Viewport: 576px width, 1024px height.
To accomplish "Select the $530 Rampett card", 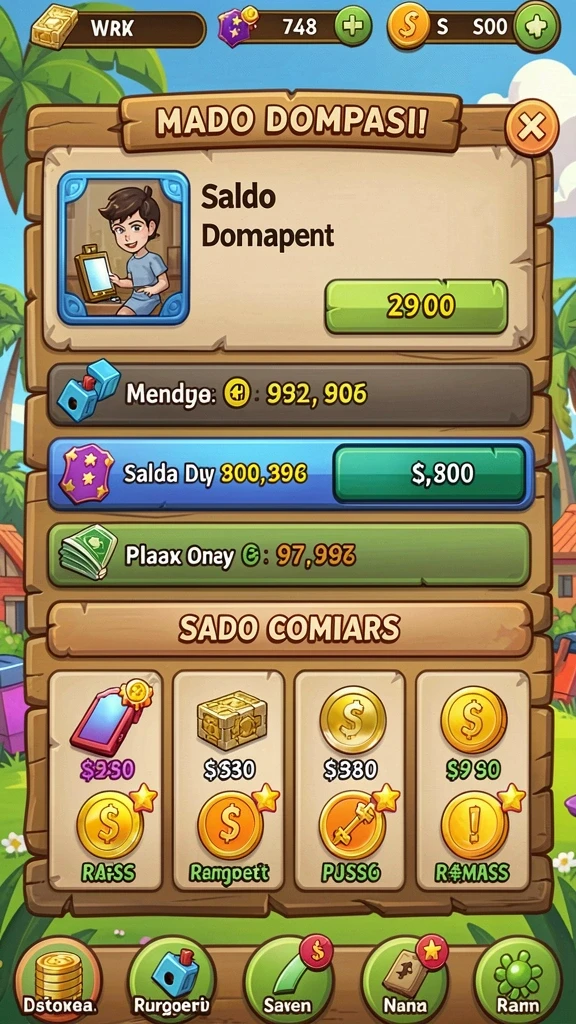I will [229, 780].
